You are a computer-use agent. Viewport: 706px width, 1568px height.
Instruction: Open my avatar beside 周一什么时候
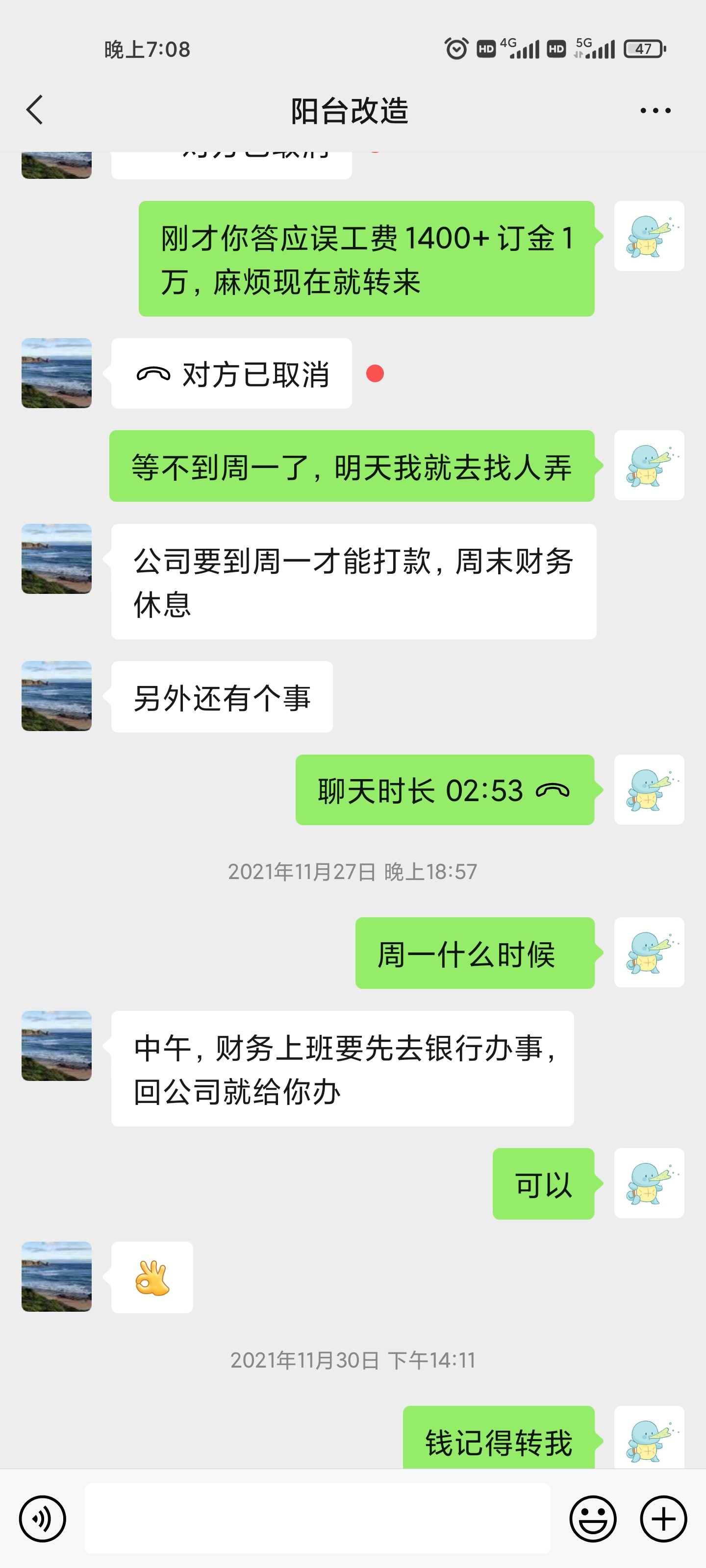[649, 953]
